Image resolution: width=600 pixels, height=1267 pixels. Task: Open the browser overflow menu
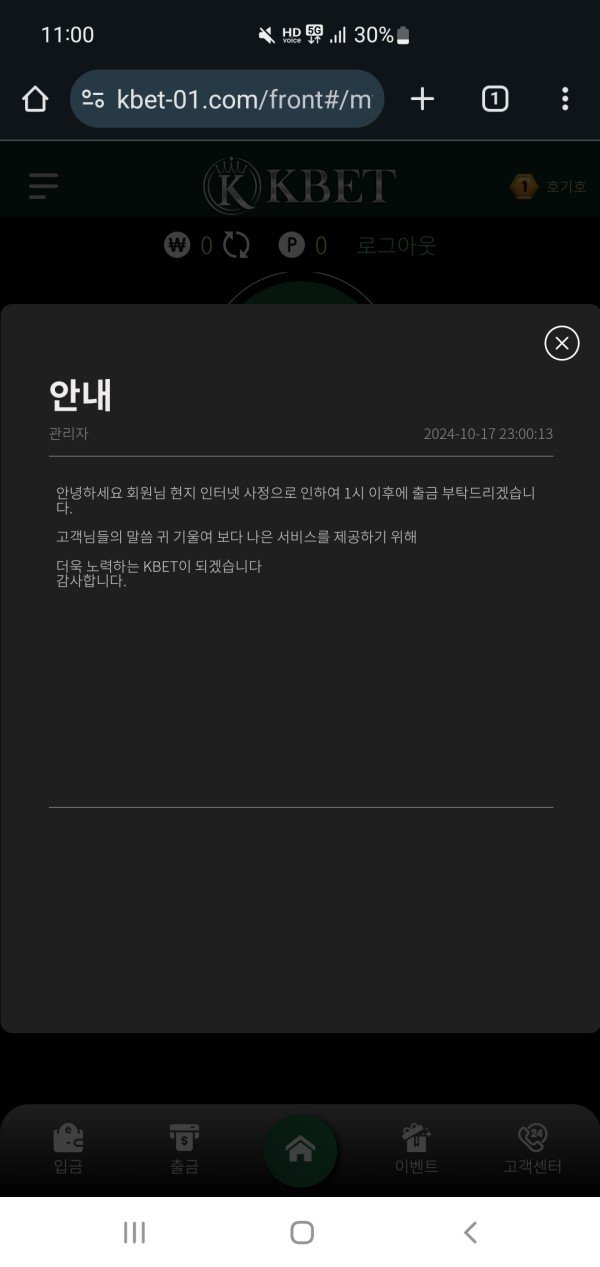tap(565, 99)
